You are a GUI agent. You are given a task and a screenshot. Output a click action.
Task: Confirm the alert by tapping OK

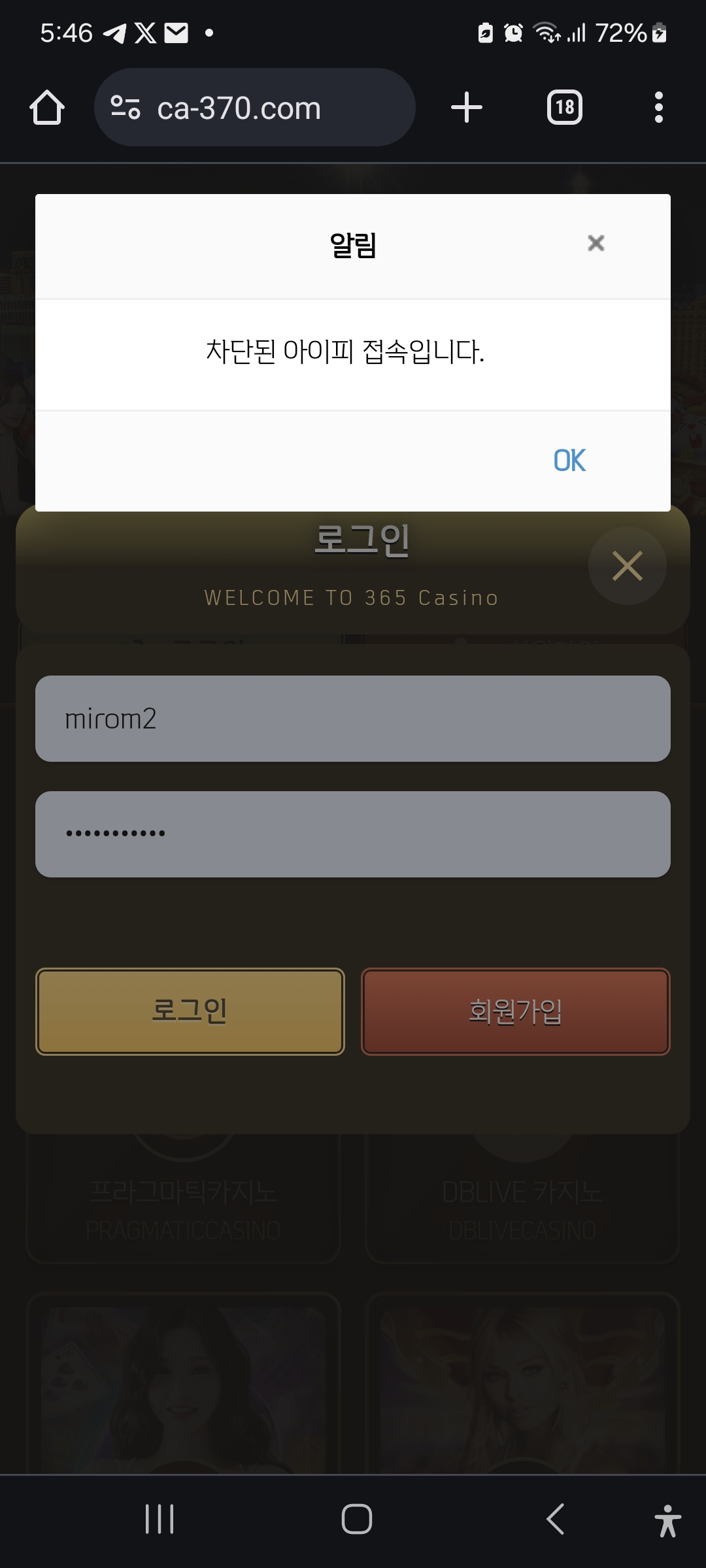(x=569, y=461)
